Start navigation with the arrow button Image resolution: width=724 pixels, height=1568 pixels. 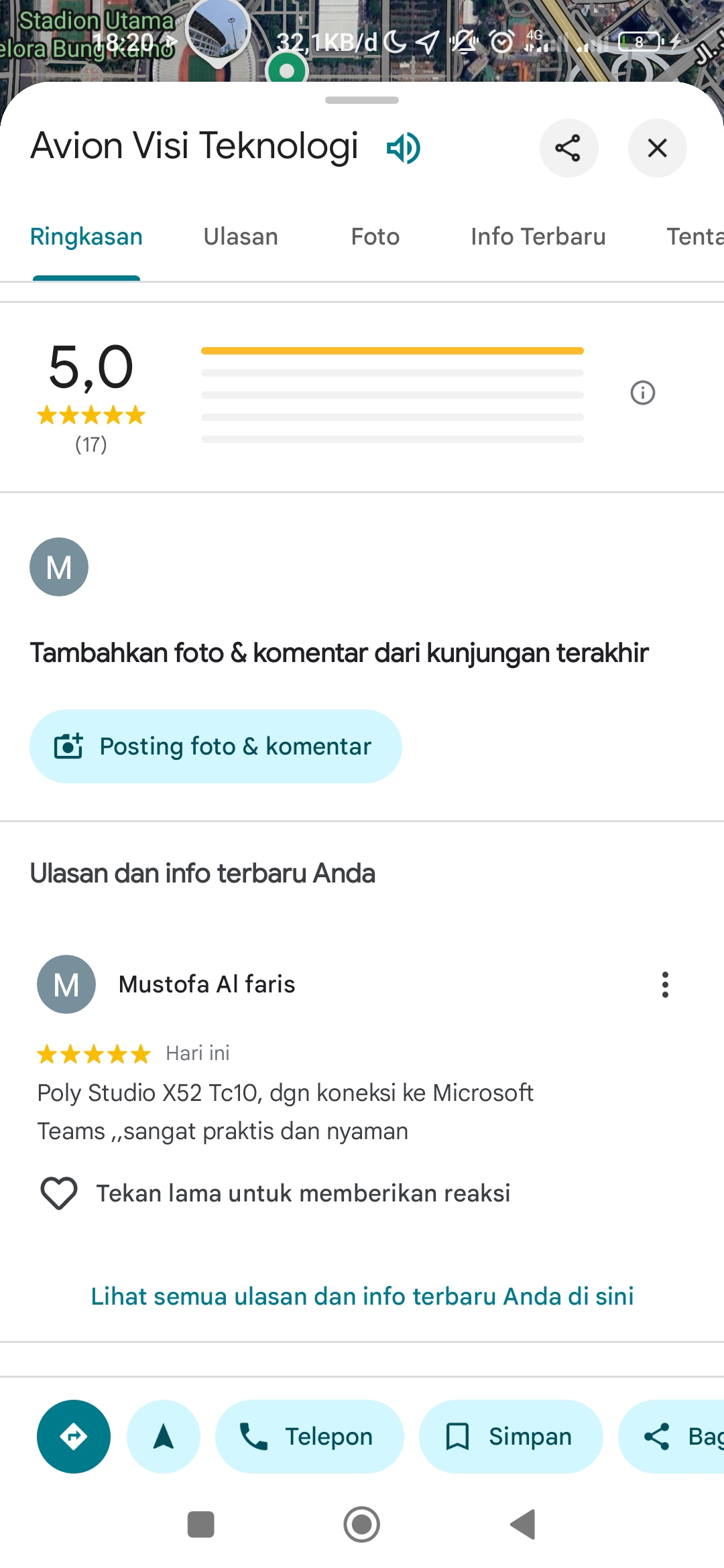(164, 1437)
